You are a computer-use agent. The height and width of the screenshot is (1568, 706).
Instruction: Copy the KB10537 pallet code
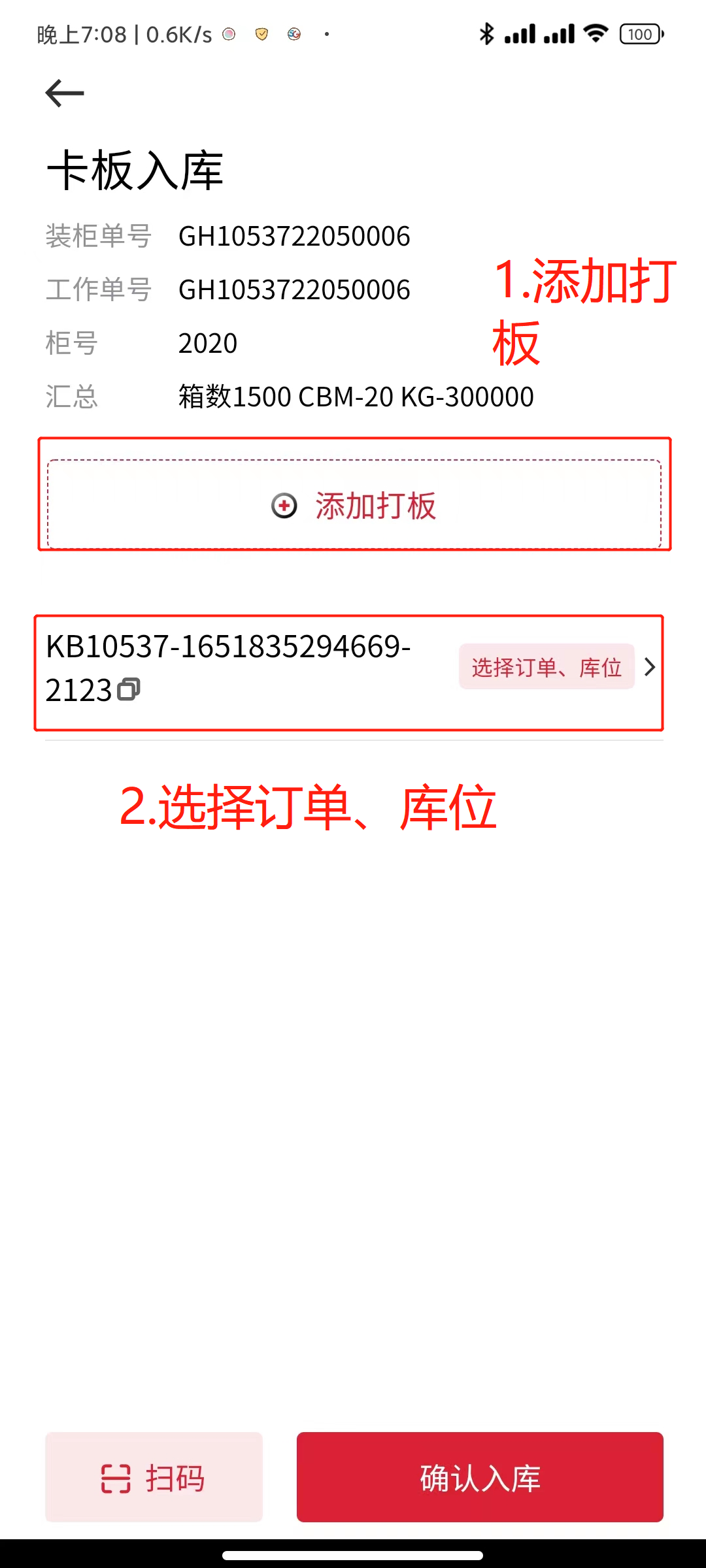click(x=129, y=690)
